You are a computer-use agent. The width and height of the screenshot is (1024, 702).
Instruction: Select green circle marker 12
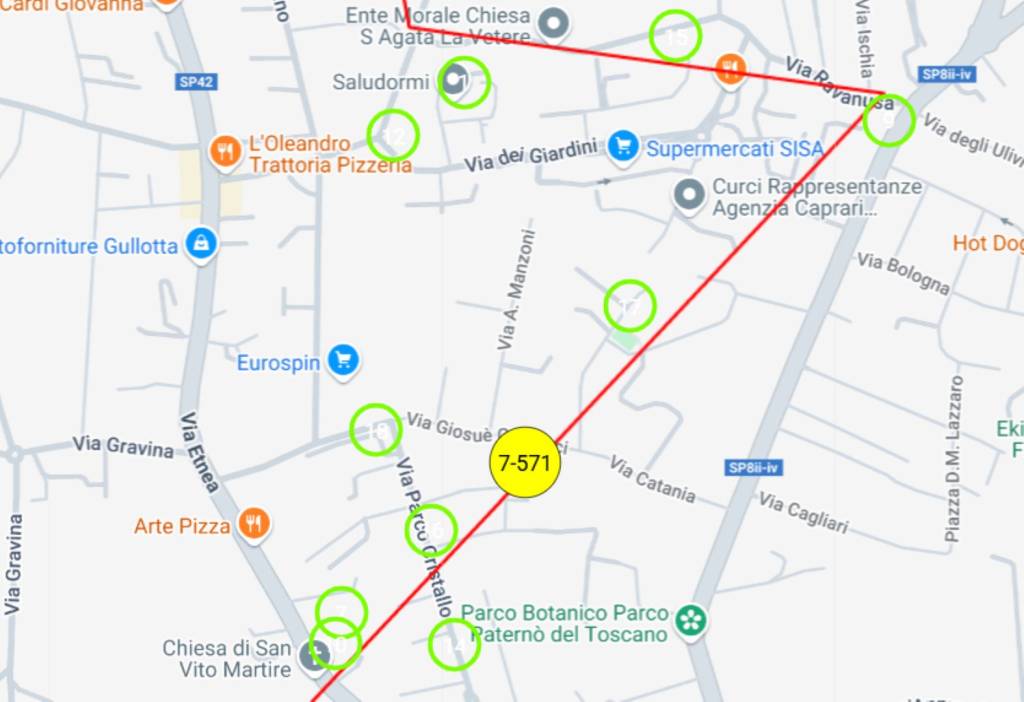(x=393, y=134)
